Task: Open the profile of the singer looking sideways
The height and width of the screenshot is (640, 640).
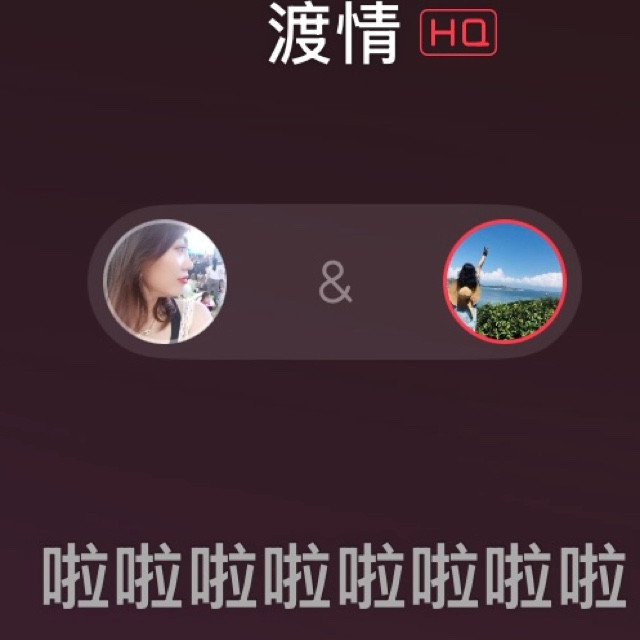Action: click(165, 281)
